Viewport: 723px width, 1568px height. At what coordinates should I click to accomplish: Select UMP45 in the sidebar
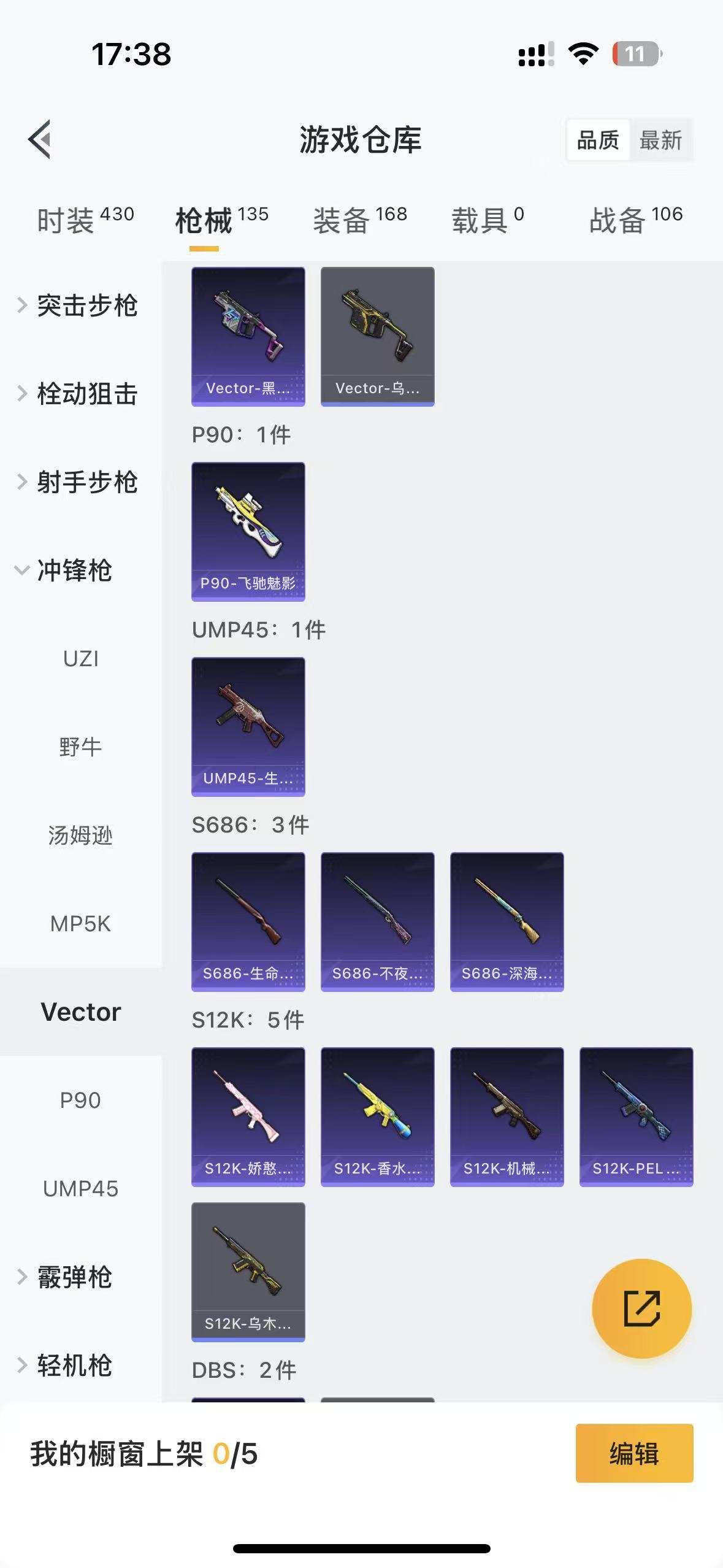(81, 1188)
